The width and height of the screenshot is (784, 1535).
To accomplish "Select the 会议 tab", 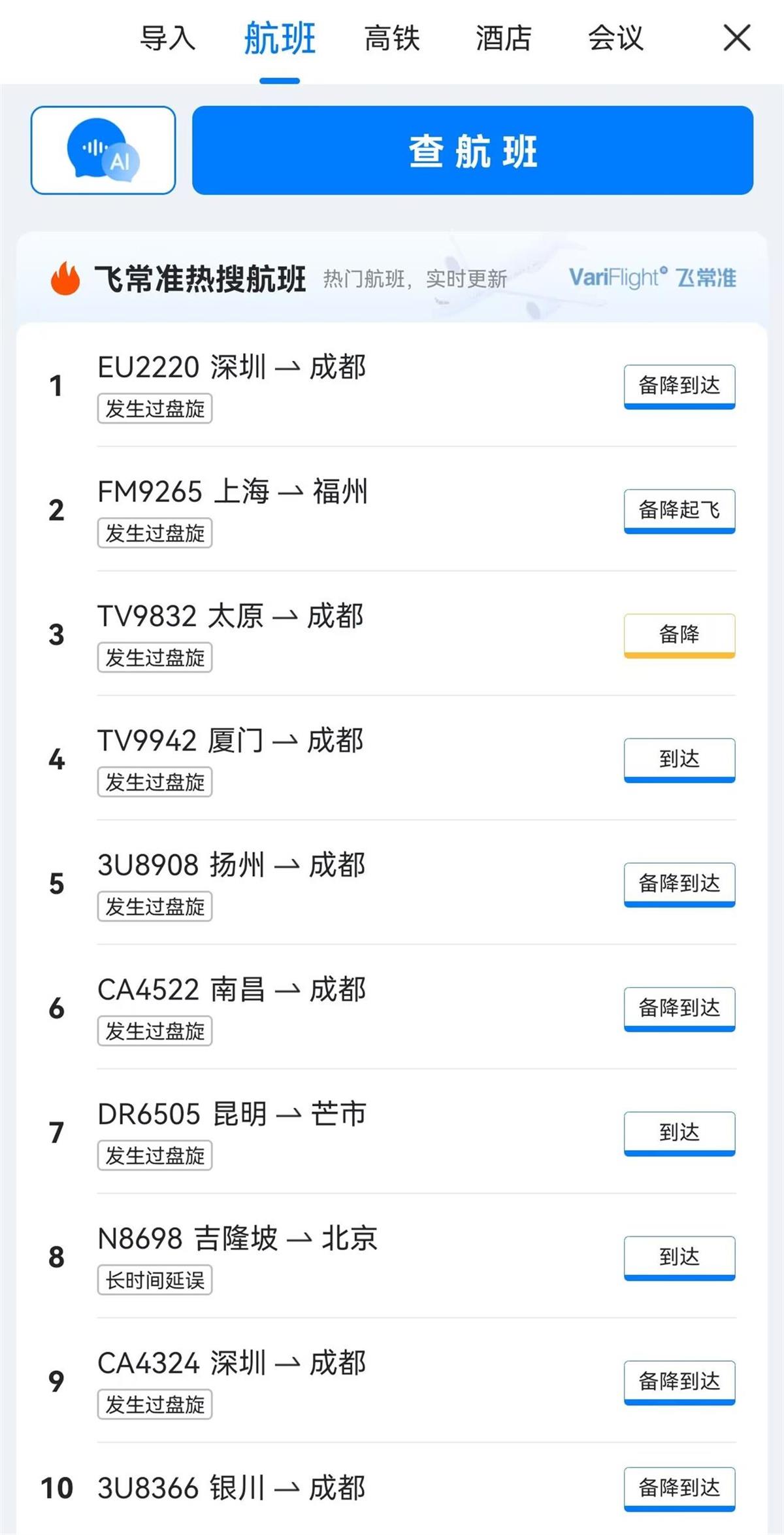I will 615,38.
